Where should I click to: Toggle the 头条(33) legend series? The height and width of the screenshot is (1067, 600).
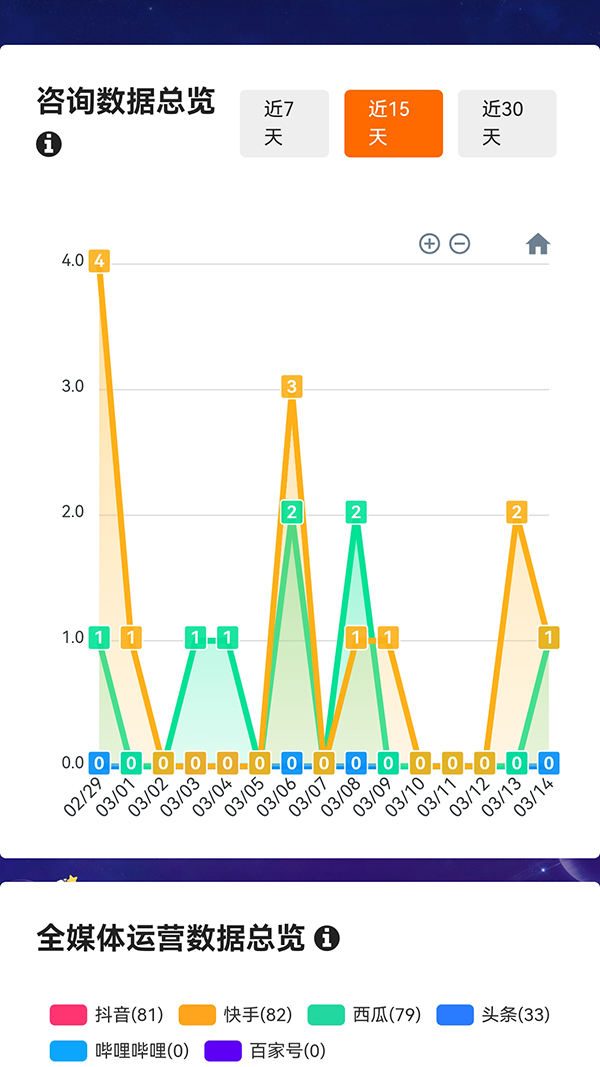pyautogui.click(x=493, y=1015)
